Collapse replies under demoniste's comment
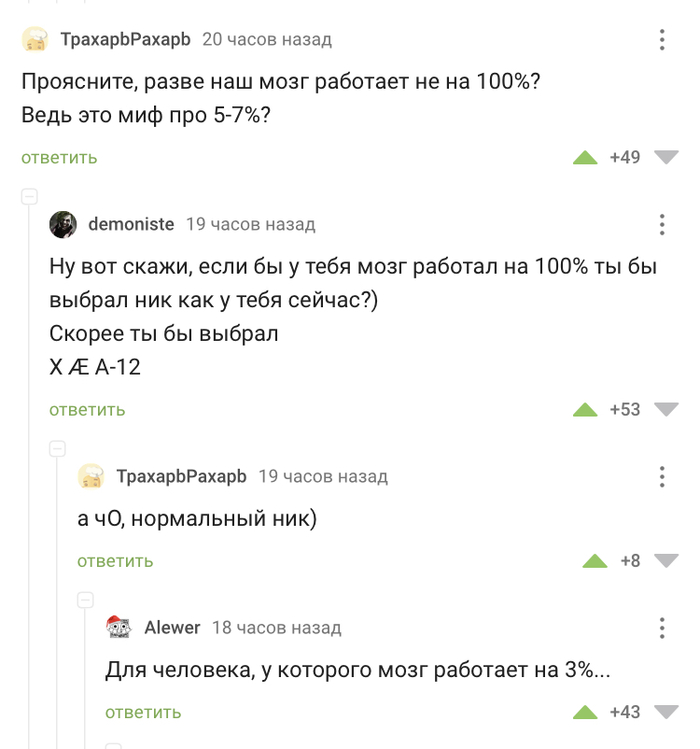The height and width of the screenshot is (749, 700). [58, 449]
